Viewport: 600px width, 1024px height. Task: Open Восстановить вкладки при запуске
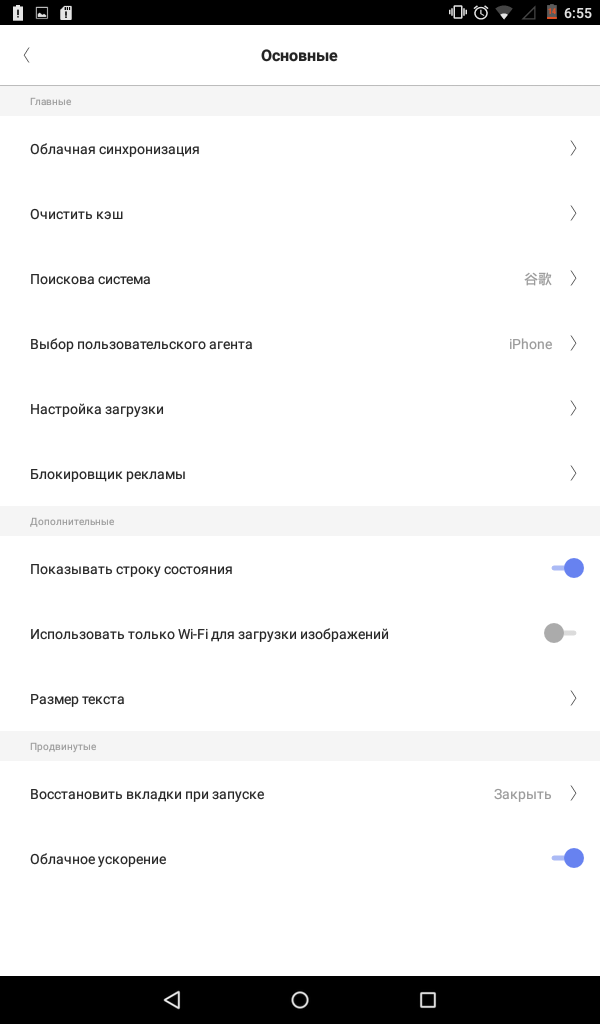300,793
